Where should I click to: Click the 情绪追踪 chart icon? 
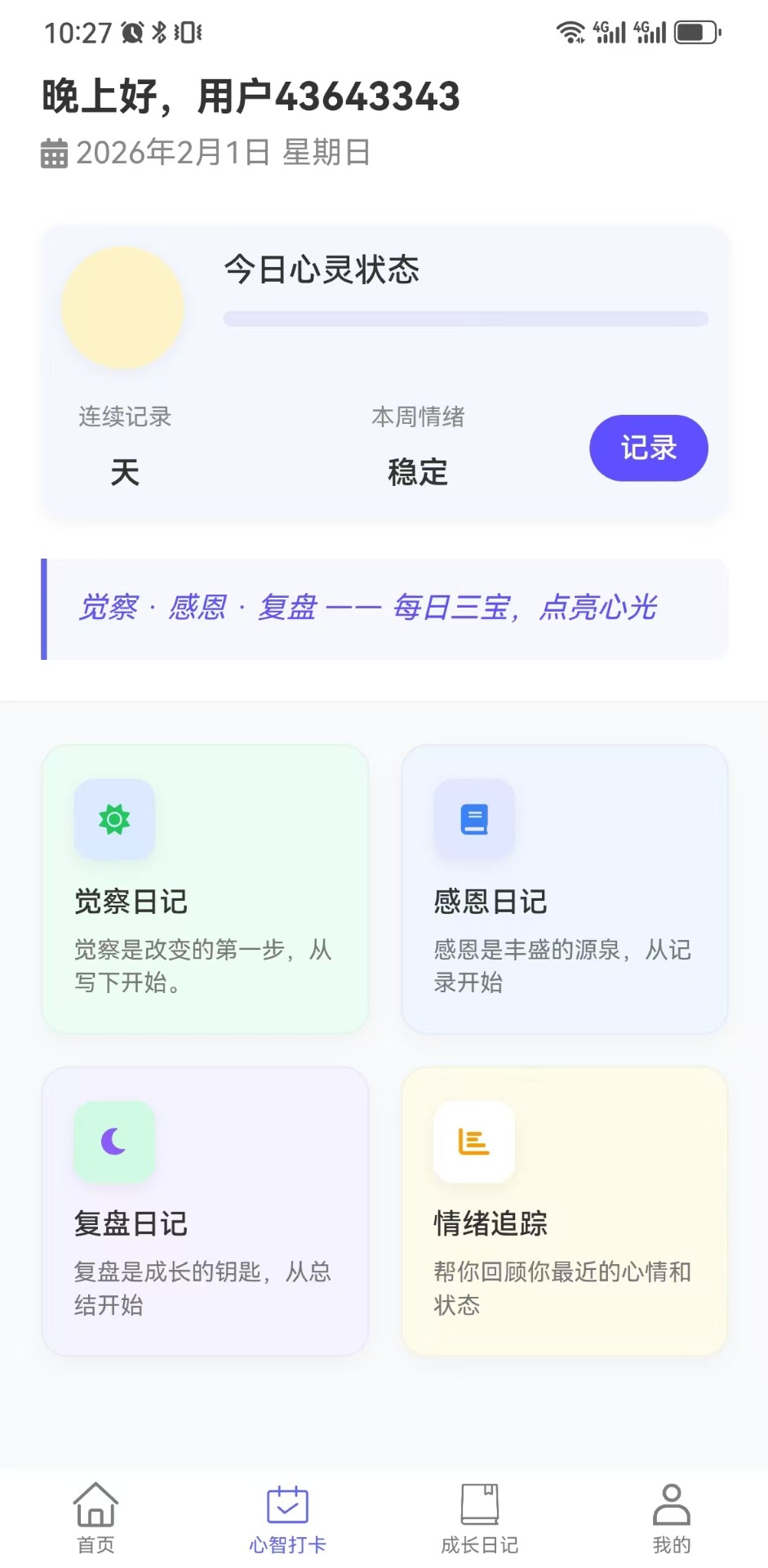pos(474,1143)
